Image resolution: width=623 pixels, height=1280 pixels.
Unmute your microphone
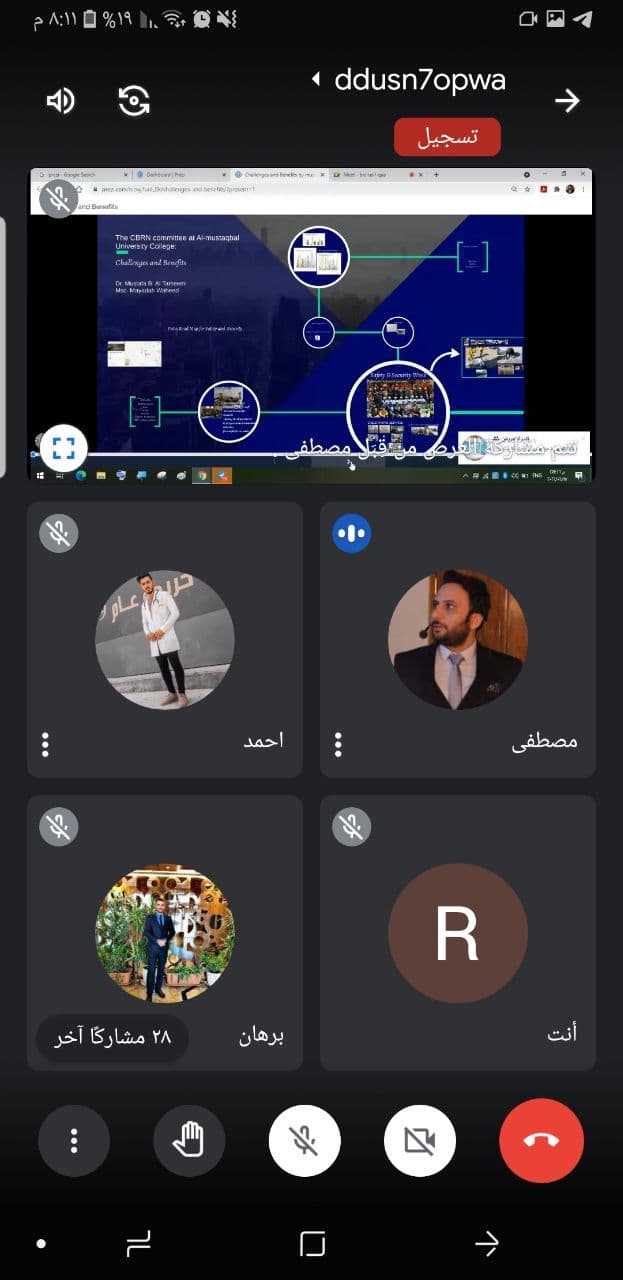click(305, 1141)
